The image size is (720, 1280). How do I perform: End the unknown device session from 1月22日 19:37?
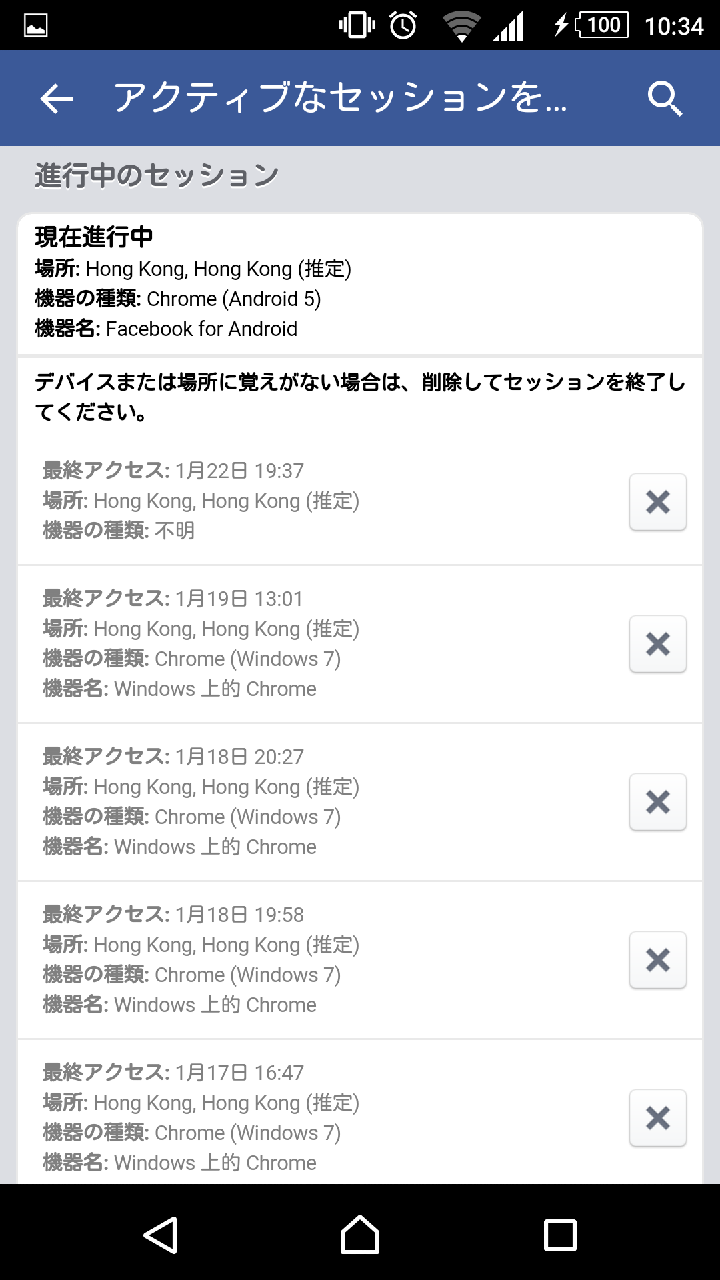click(x=657, y=502)
